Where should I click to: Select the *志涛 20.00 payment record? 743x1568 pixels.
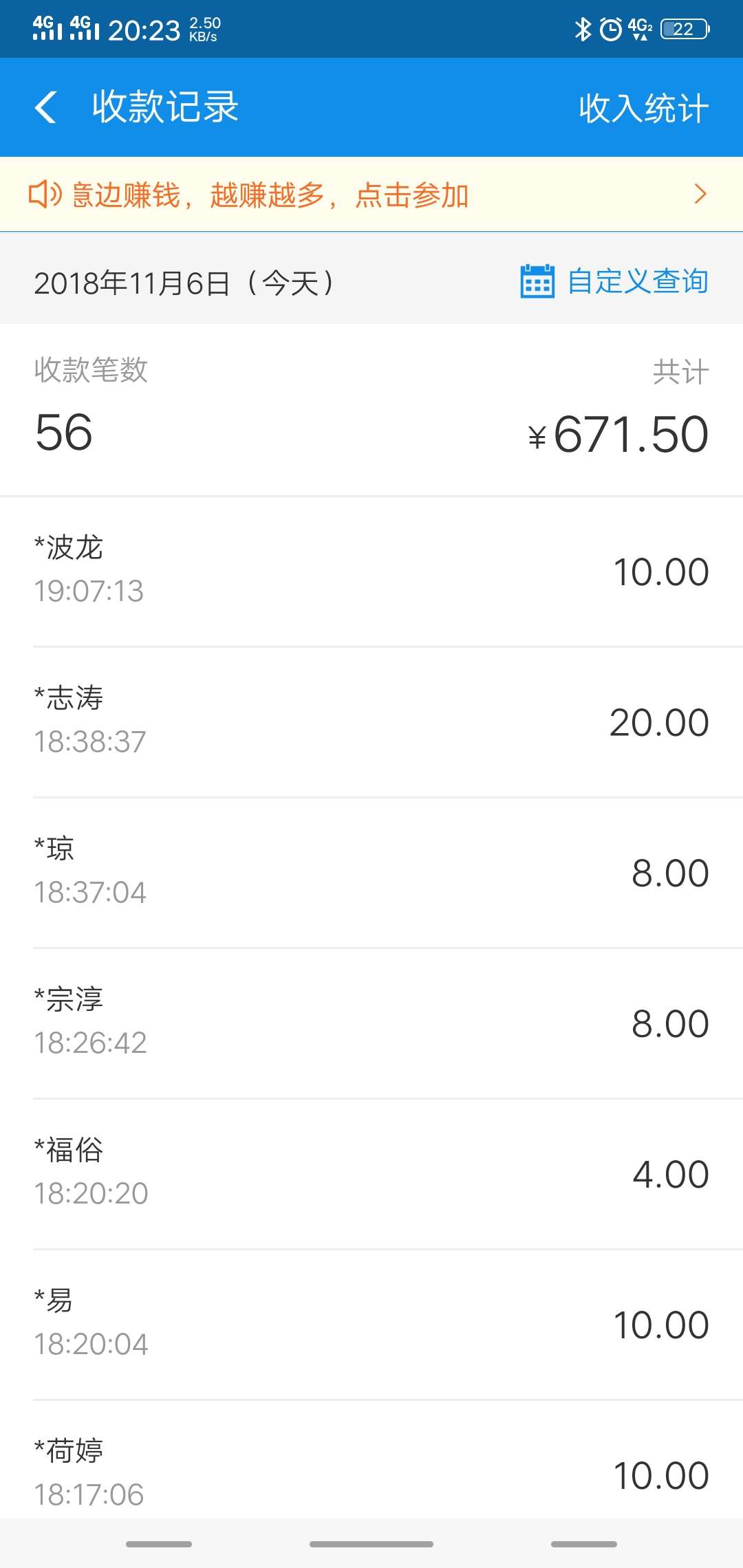tap(371, 721)
